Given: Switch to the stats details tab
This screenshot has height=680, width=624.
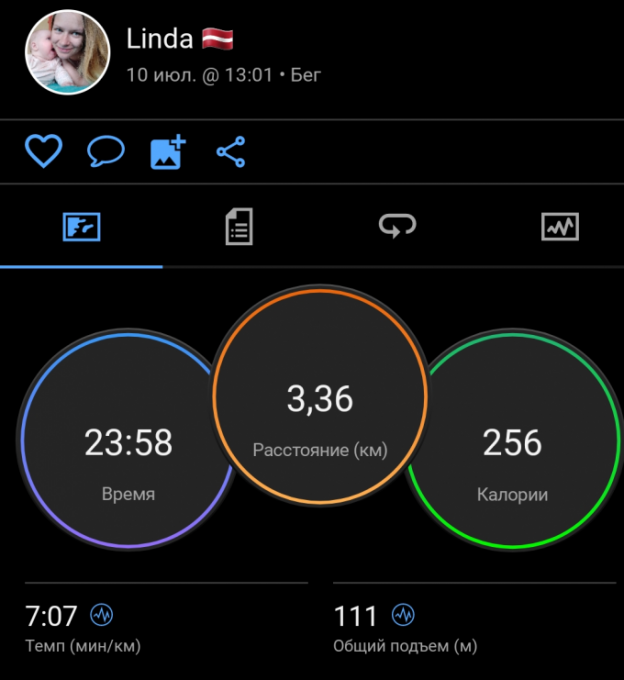Looking at the screenshot, I should point(238,227).
